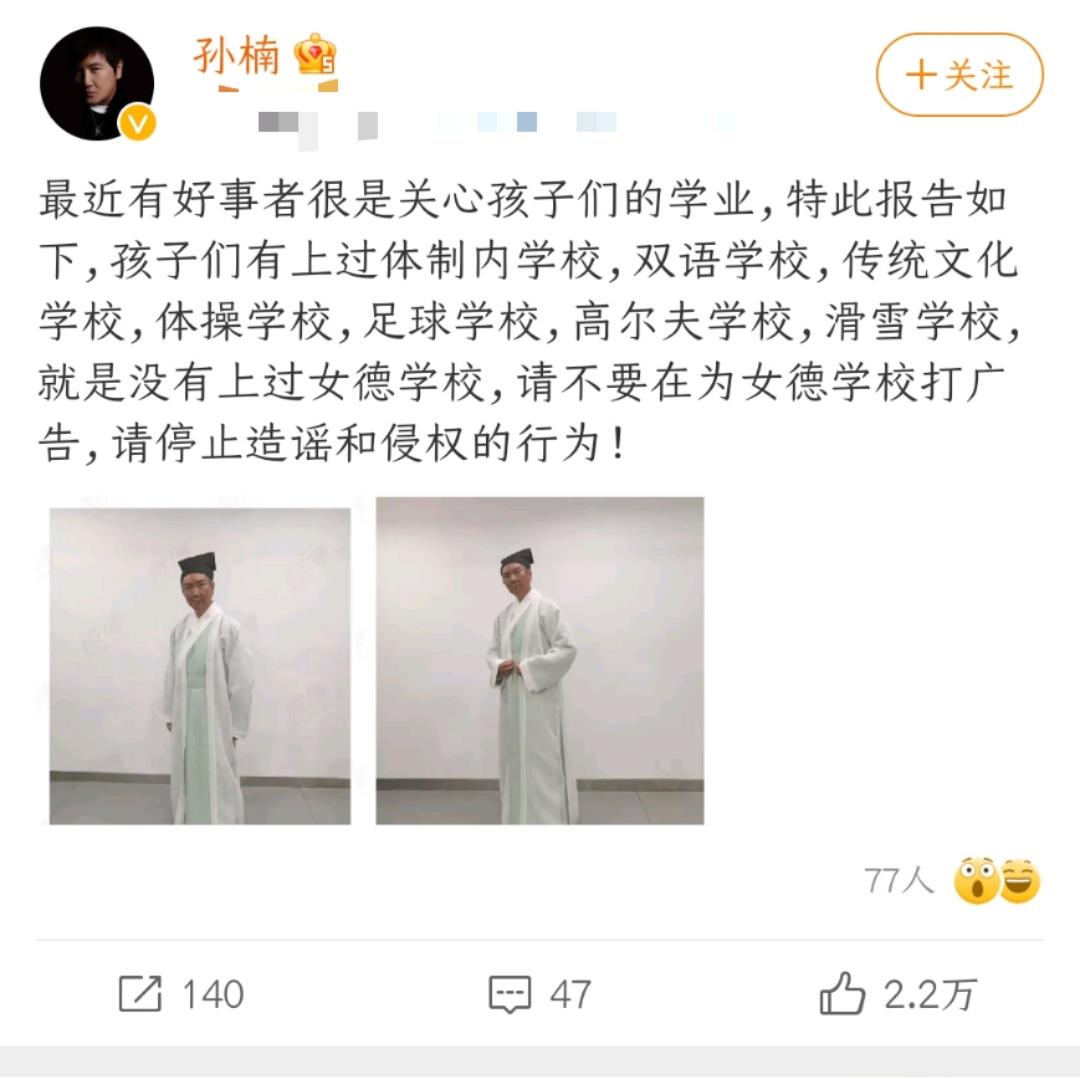Open the username 孙楠

click(x=237, y=54)
